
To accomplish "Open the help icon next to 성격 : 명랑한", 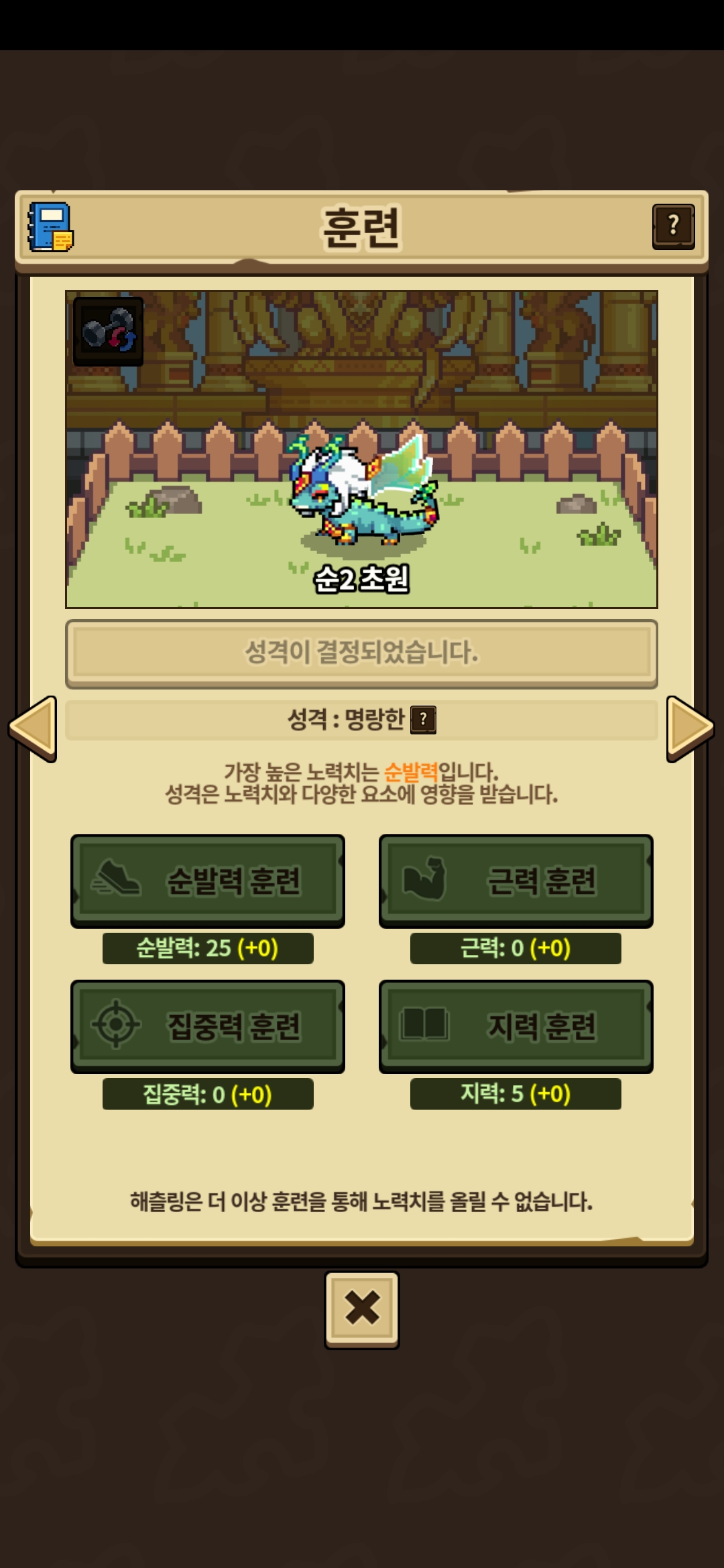I will [x=423, y=720].
